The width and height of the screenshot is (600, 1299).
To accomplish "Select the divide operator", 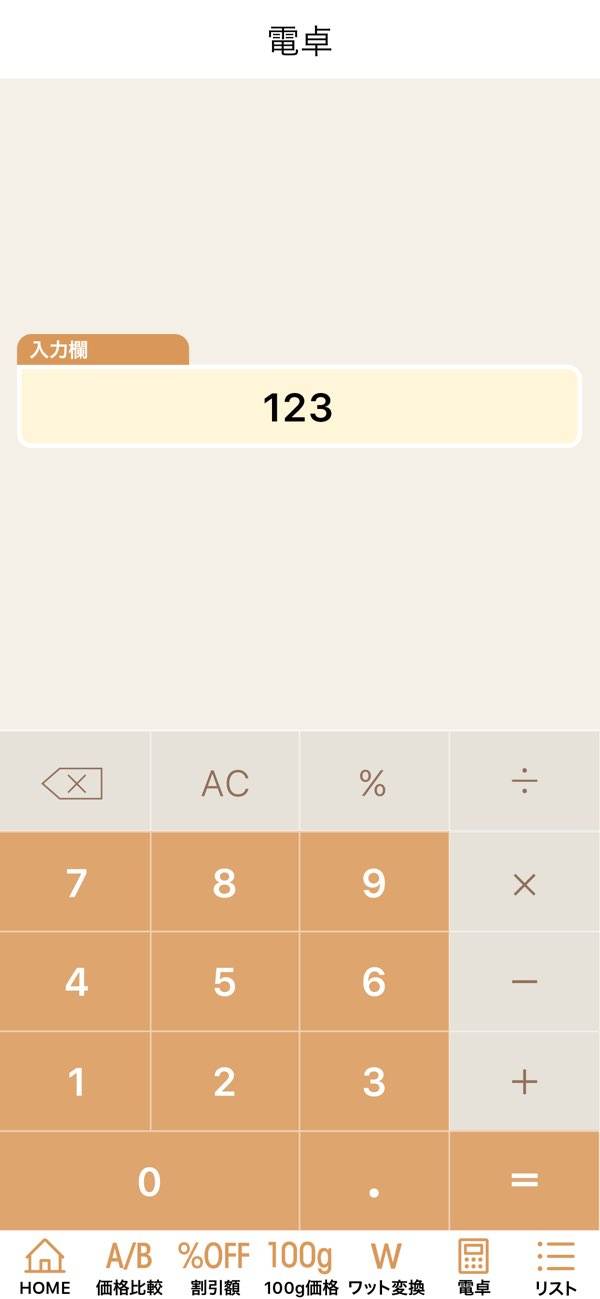I will pos(524,783).
